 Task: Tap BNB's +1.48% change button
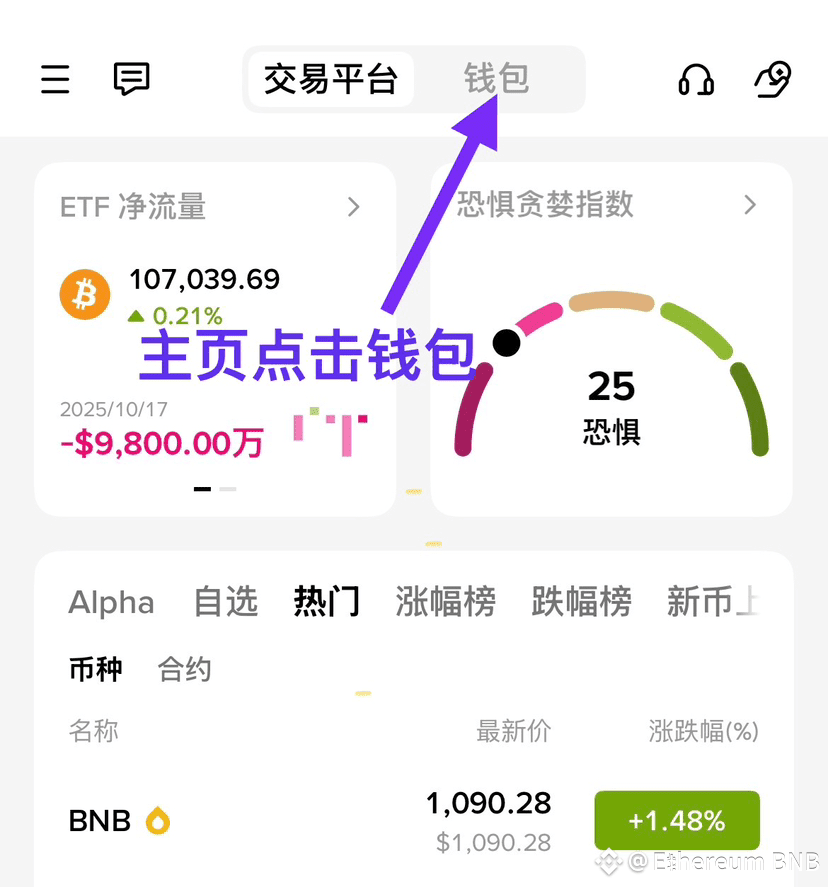(x=677, y=821)
